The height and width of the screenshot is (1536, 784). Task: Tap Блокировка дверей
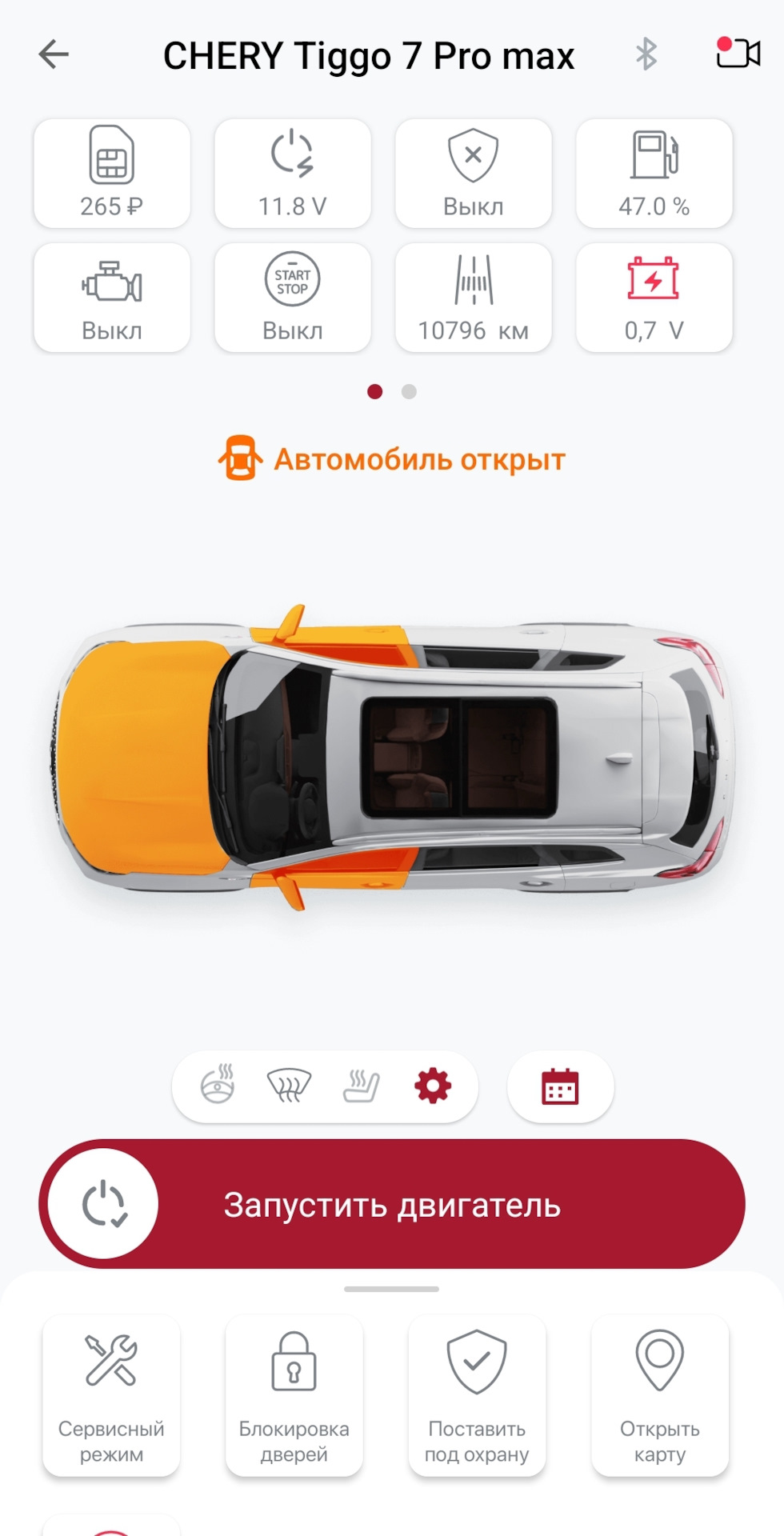tap(294, 1396)
